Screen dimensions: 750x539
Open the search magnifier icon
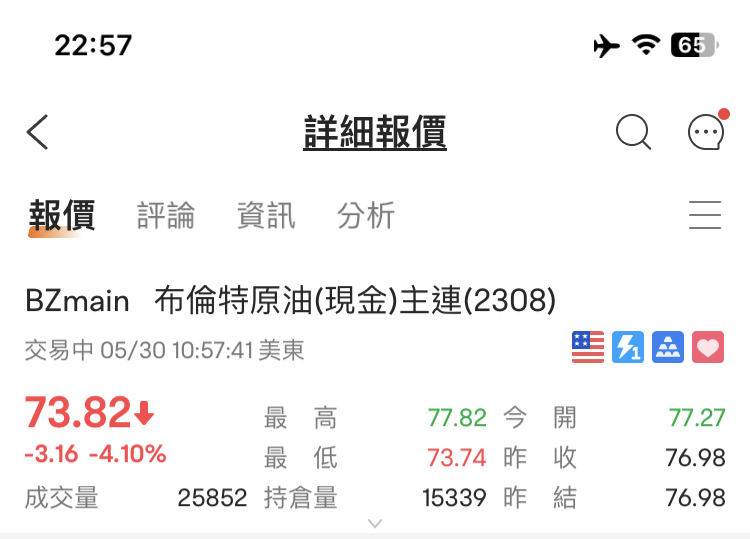[633, 132]
